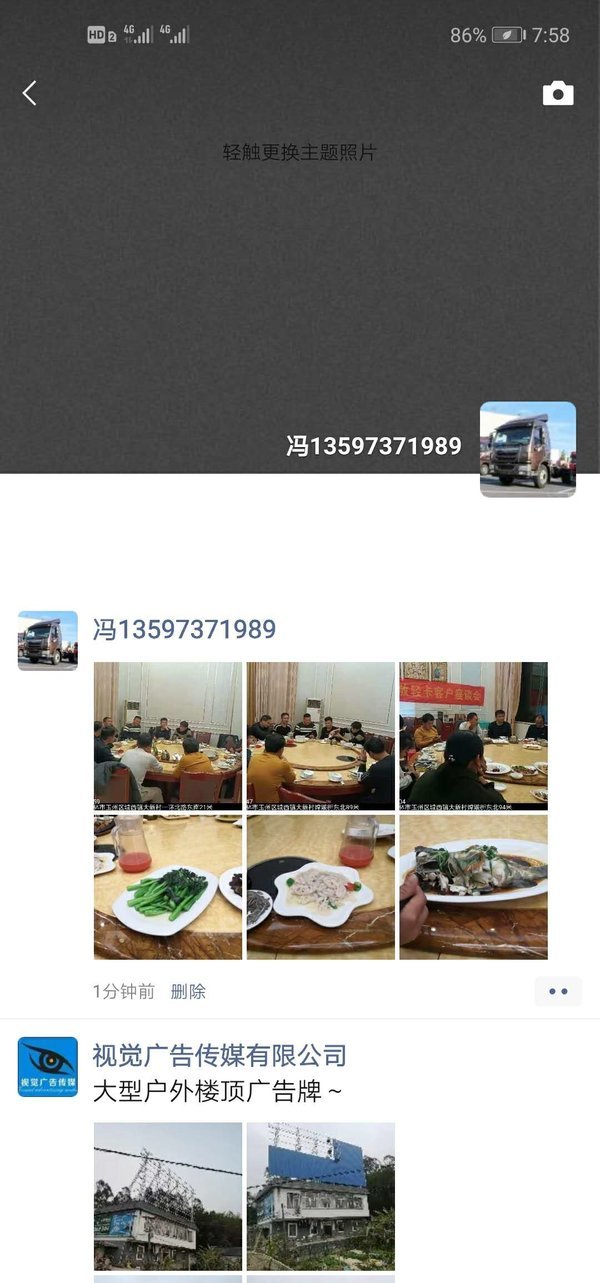
Task: Open the small truck avatar beside the post
Action: tap(47, 641)
